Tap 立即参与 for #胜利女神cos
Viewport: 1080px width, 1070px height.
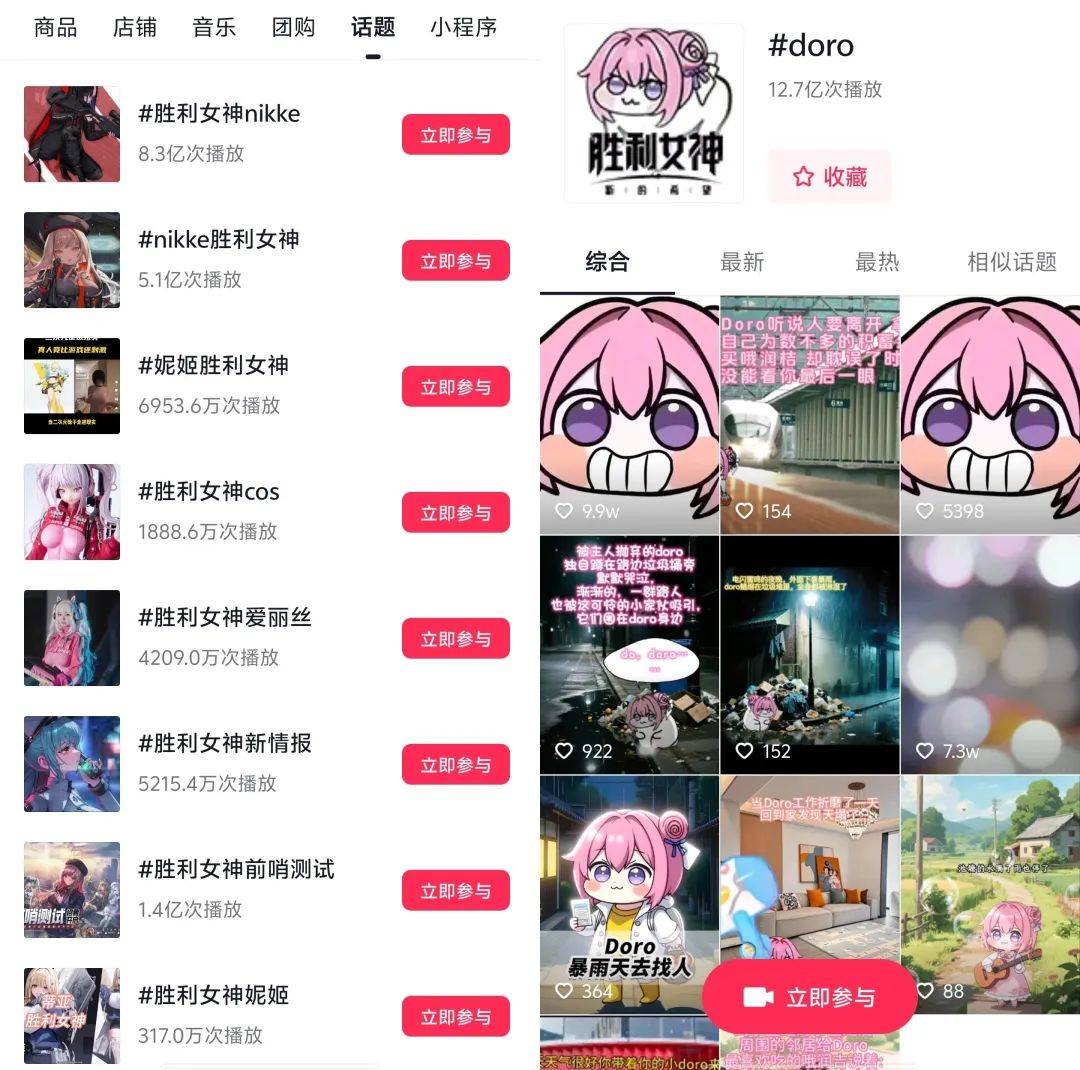tap(455, 513)
